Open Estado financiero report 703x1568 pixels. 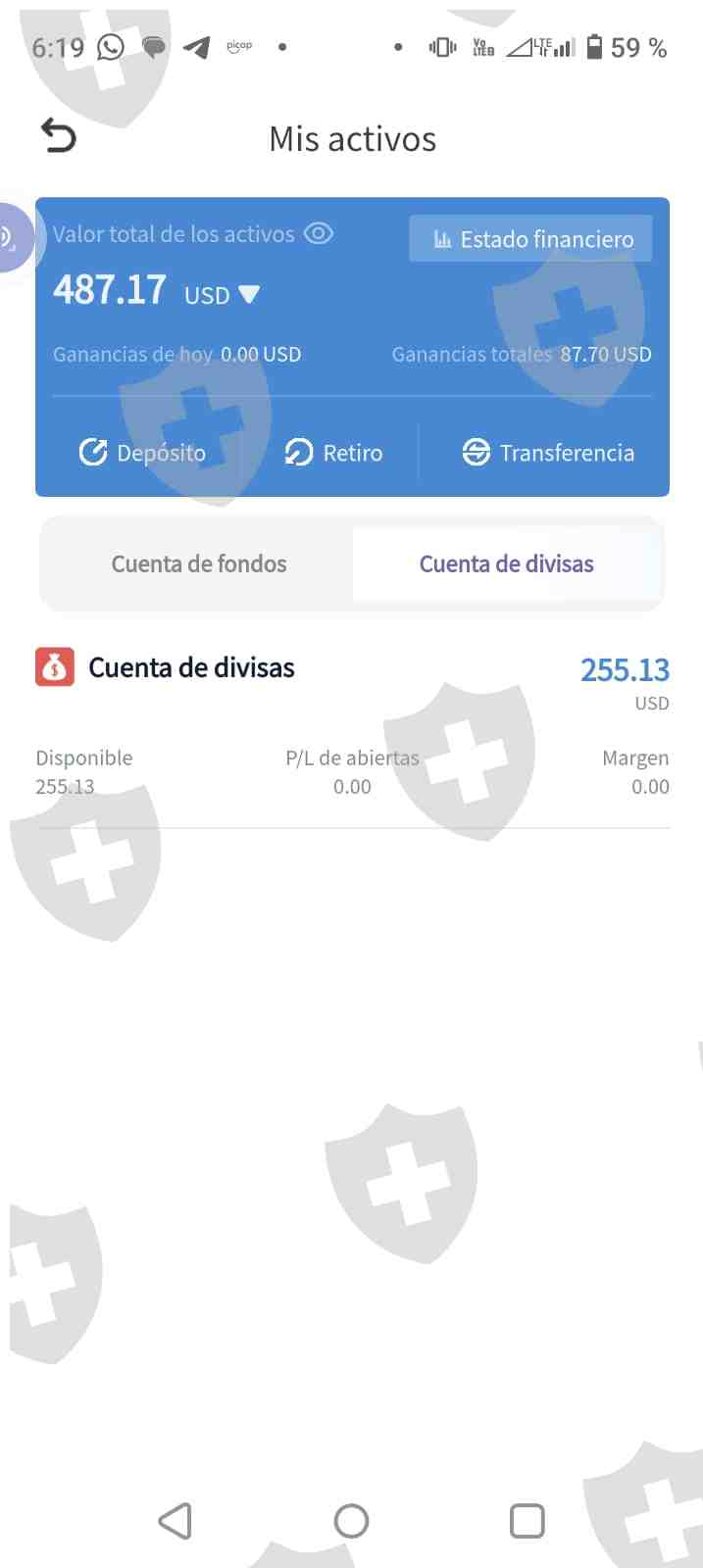coord(530,239)
